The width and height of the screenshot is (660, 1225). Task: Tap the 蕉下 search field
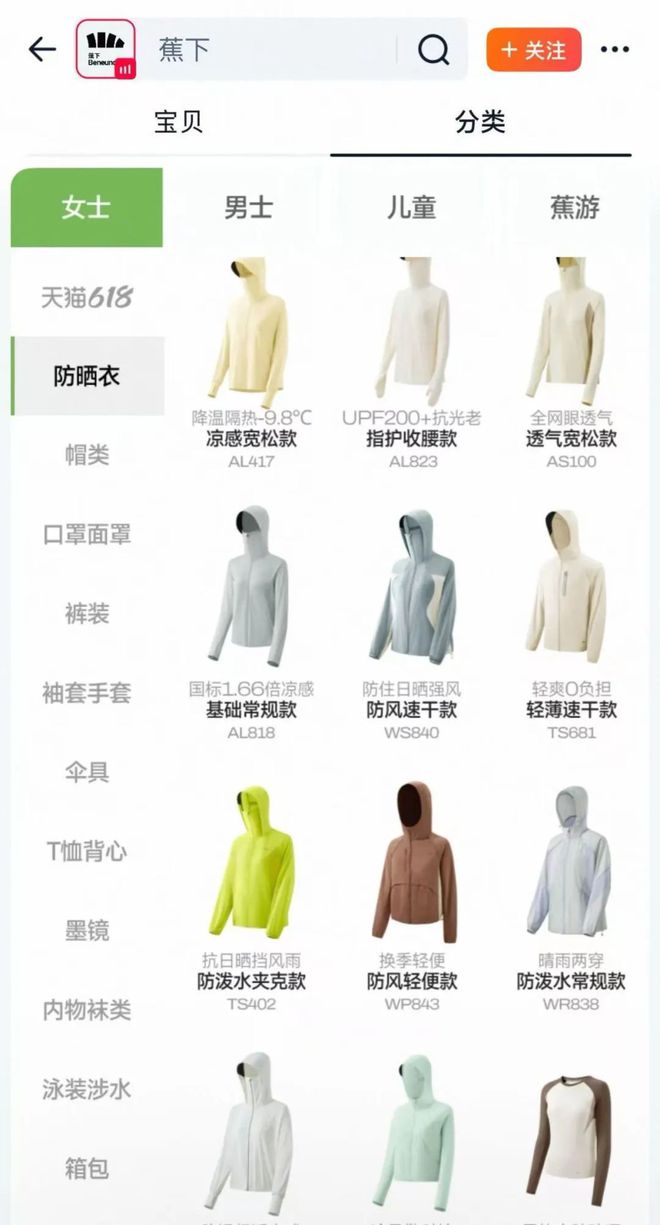pos(270,49)
